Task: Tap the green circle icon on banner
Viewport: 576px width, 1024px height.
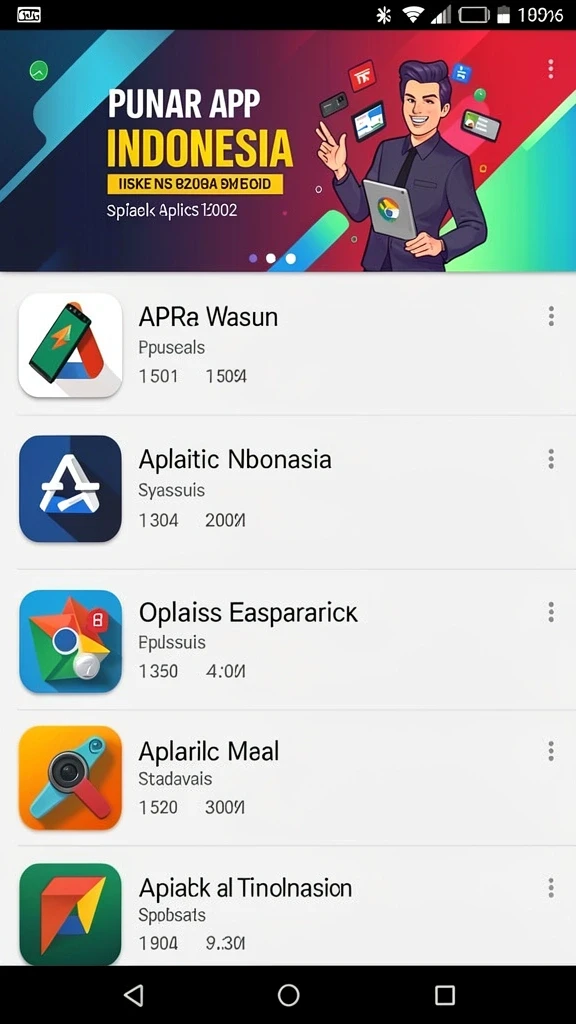Action: tap(39, 70)
